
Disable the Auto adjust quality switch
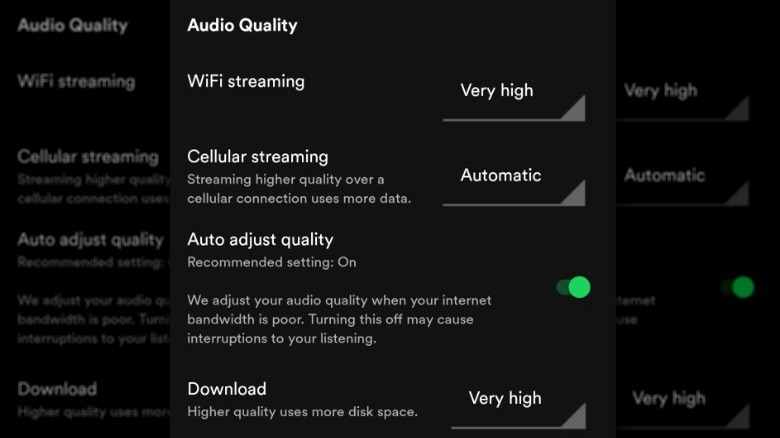pyautogui.click(x=573, y=288)
